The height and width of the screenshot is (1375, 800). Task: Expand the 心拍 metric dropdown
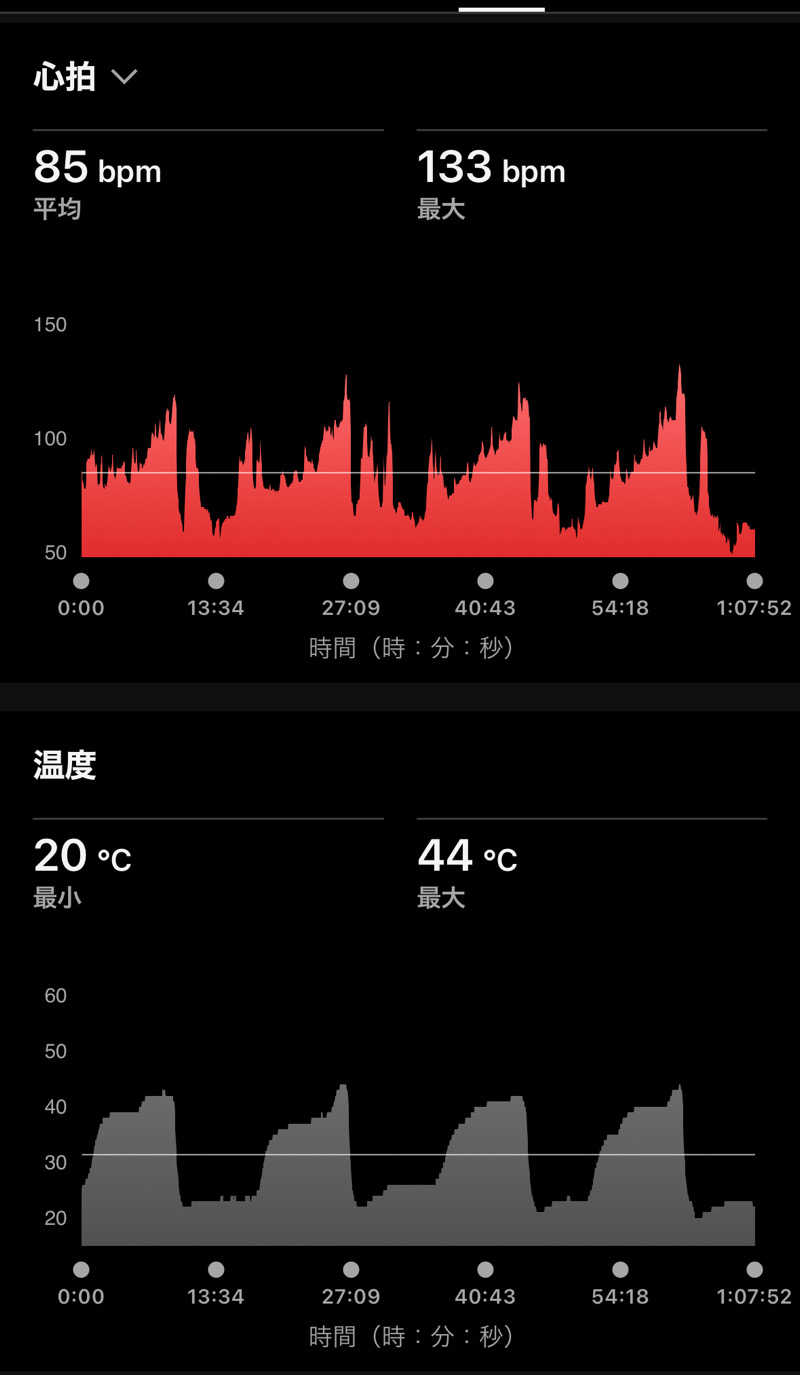tap(124, 77)
